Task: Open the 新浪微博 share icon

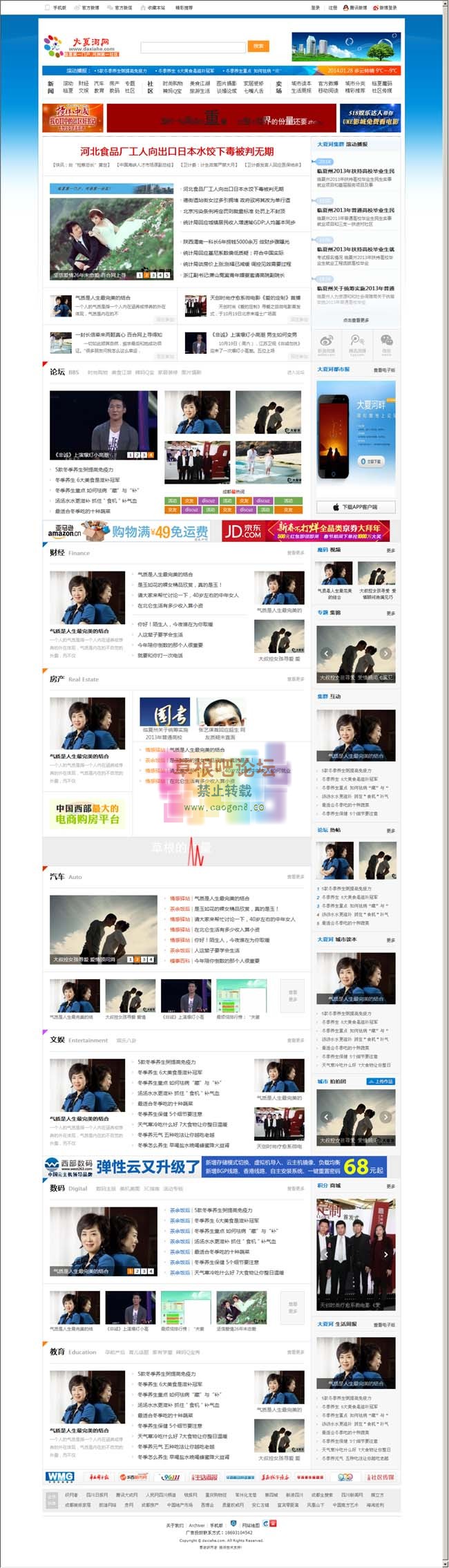Action: point(326,343)
